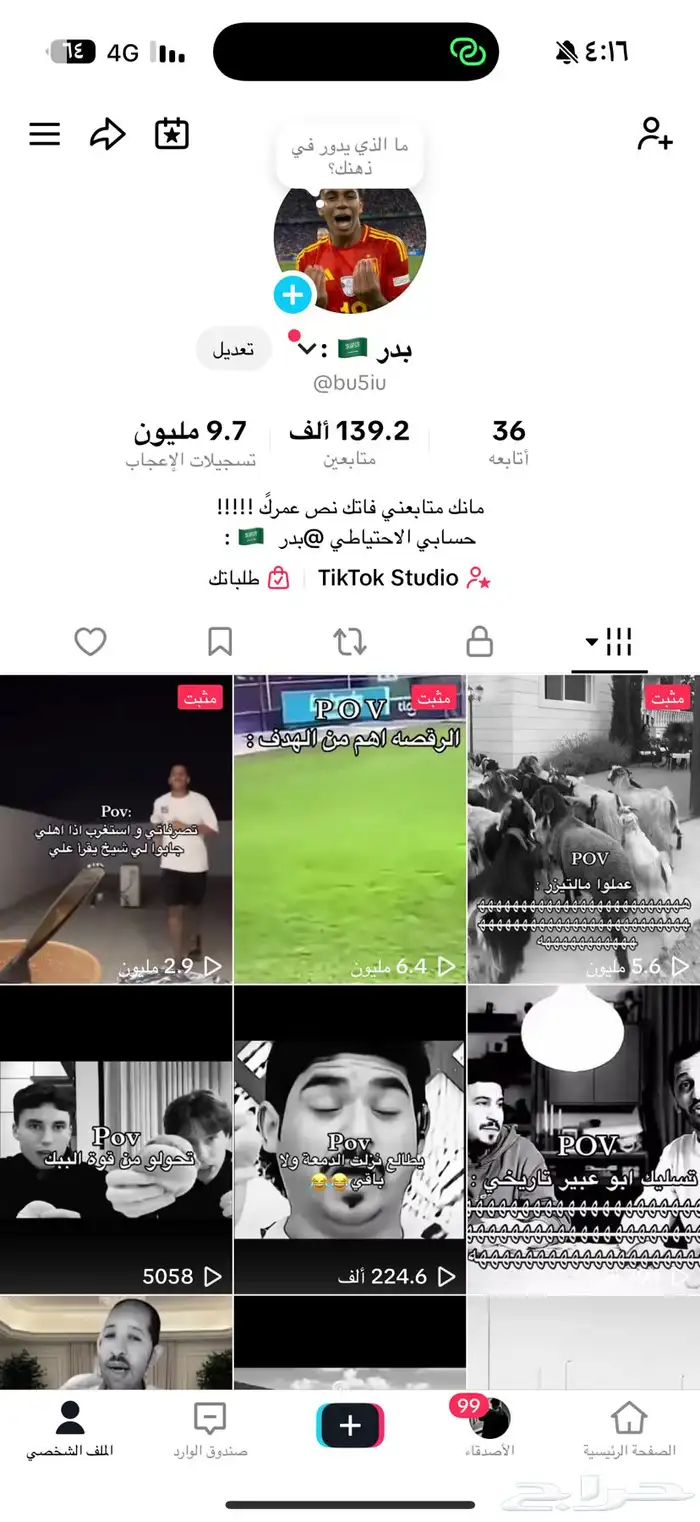The width and height of the screenshot is (700, 1522).
Task: Go to الصفحة الرئيسية home tab
Action: tap(629, 1428)
